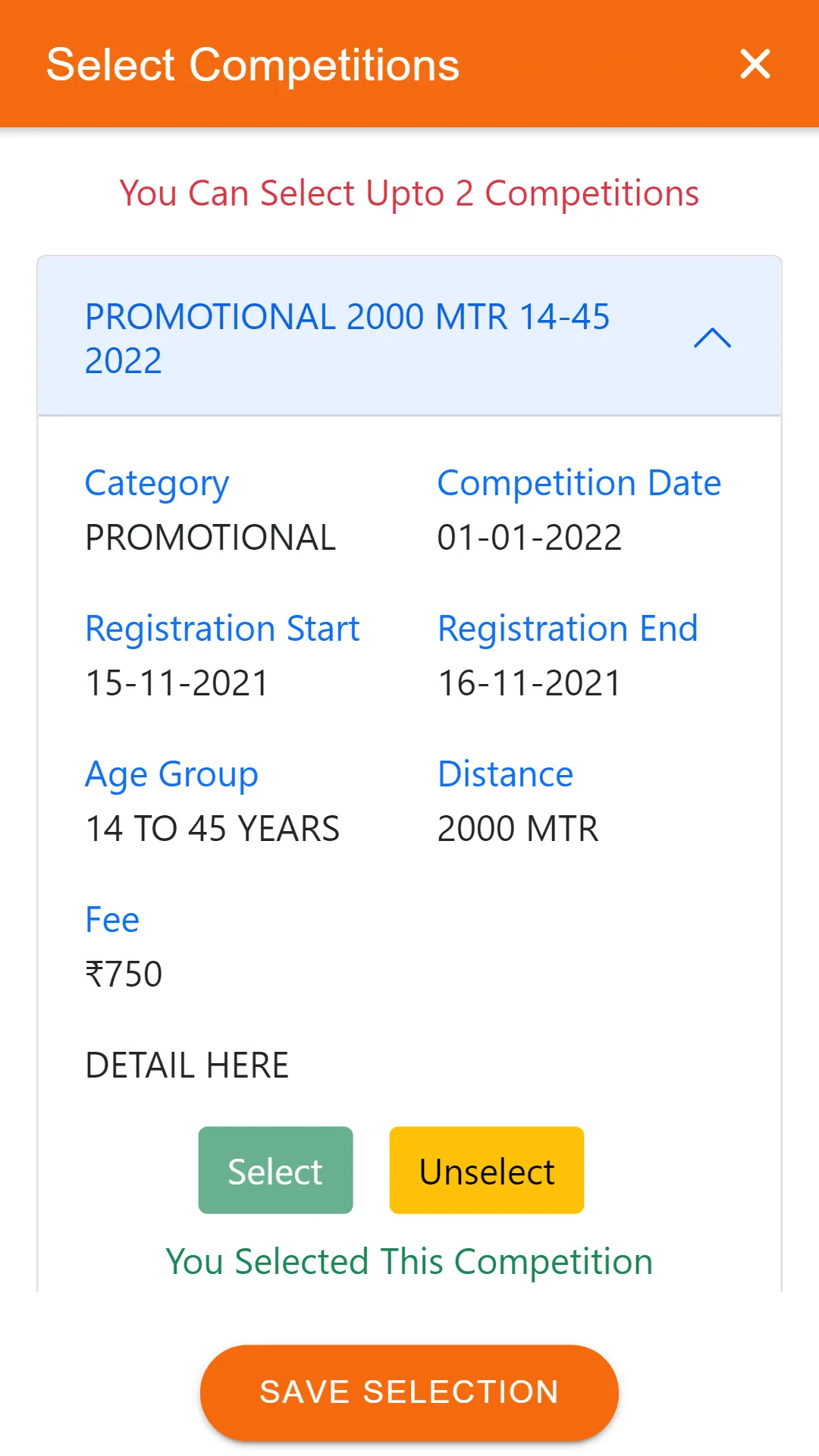Screen dimensions: 819x1456
Task: Select the PROMOTIONAL 2000 MTR competition
Action: (275, 1170)
